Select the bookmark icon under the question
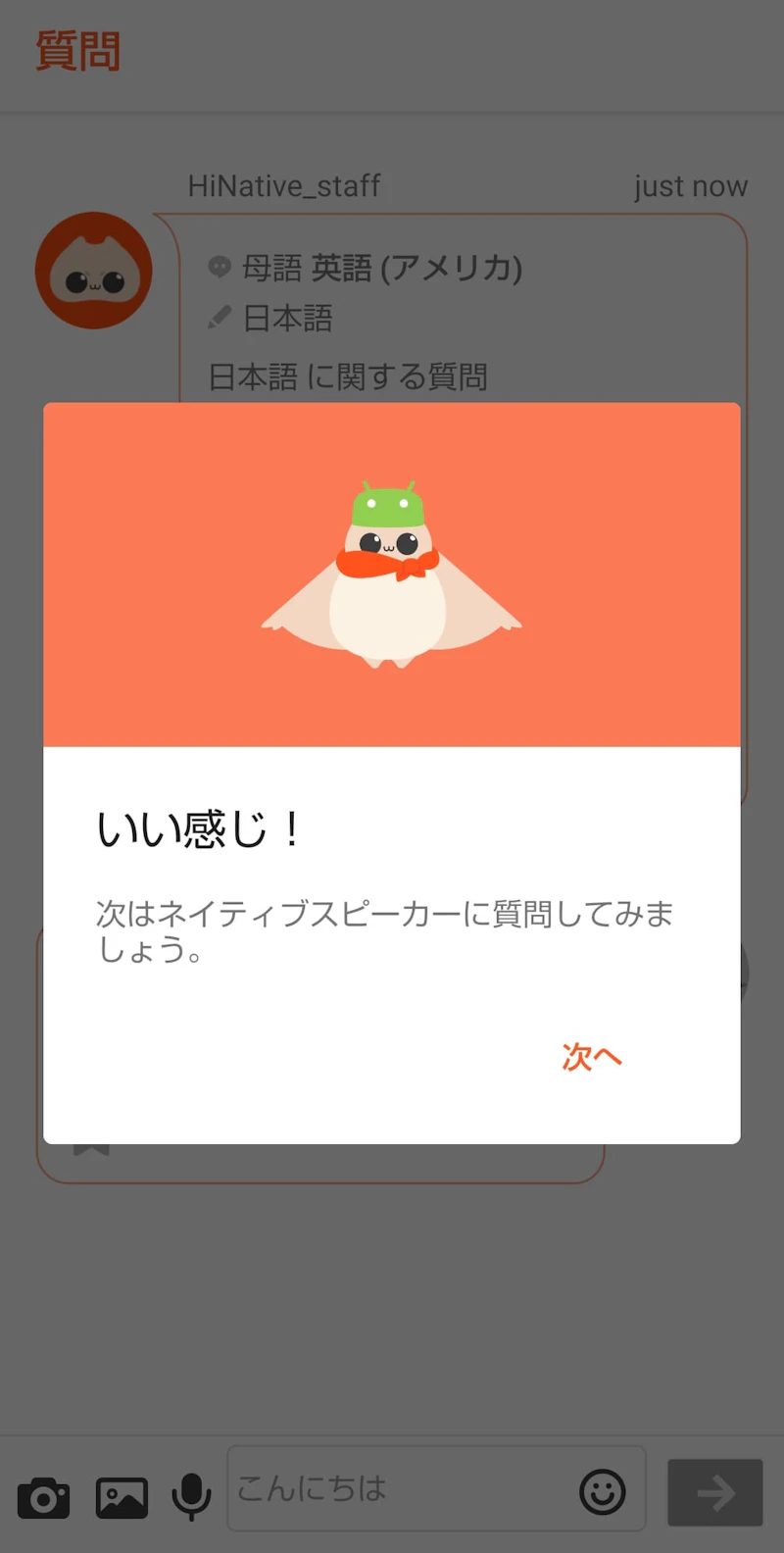The image size is (784, 1553). coord(91,1145)
